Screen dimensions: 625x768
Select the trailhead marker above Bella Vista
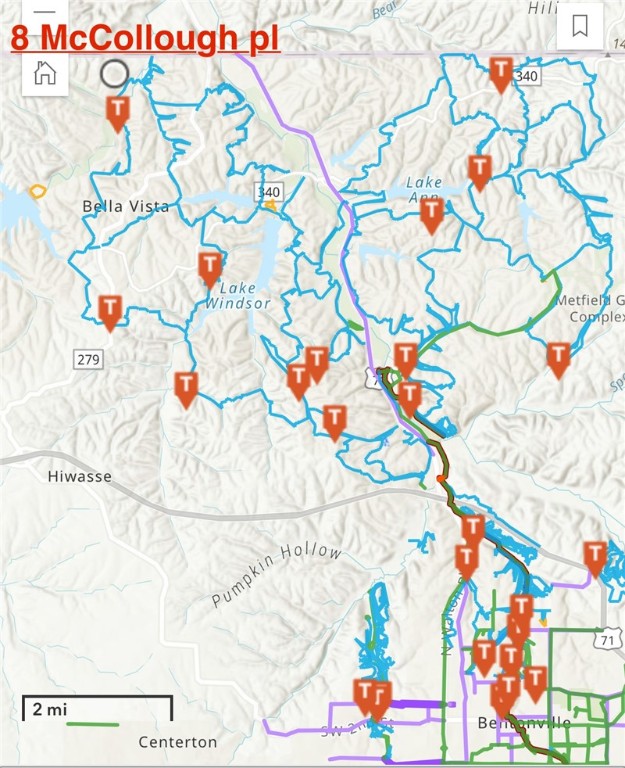118,112
